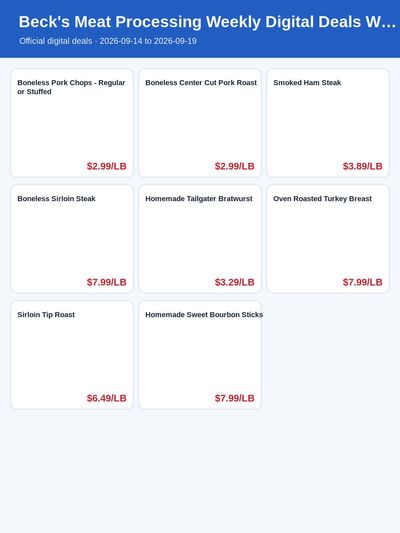This screenshot has width=400, height=533.
Task: Select the Boneless Sirloin Steak card
Action: point(72,239)
